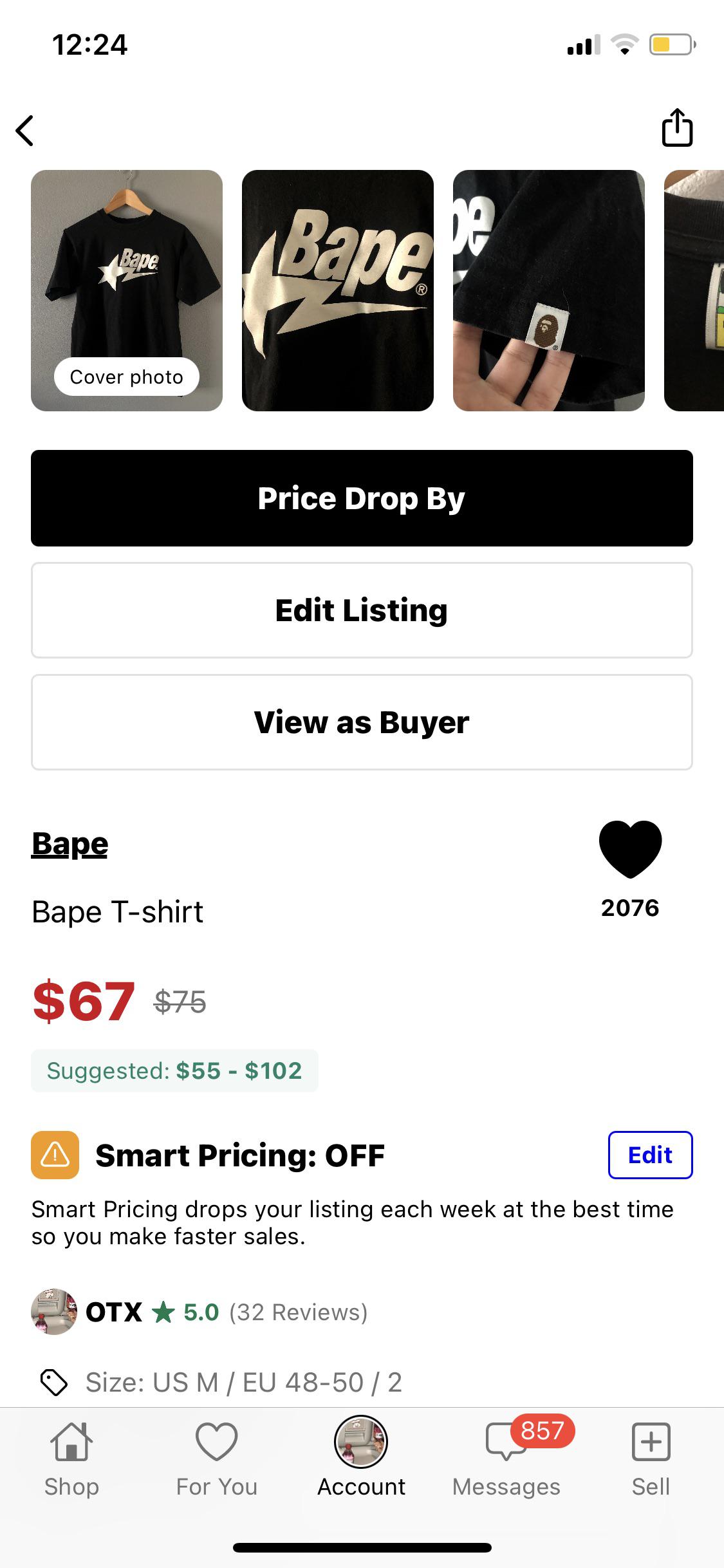Tap Edit Listing
Screen dimensions: 724x1568
coord(362,610)
